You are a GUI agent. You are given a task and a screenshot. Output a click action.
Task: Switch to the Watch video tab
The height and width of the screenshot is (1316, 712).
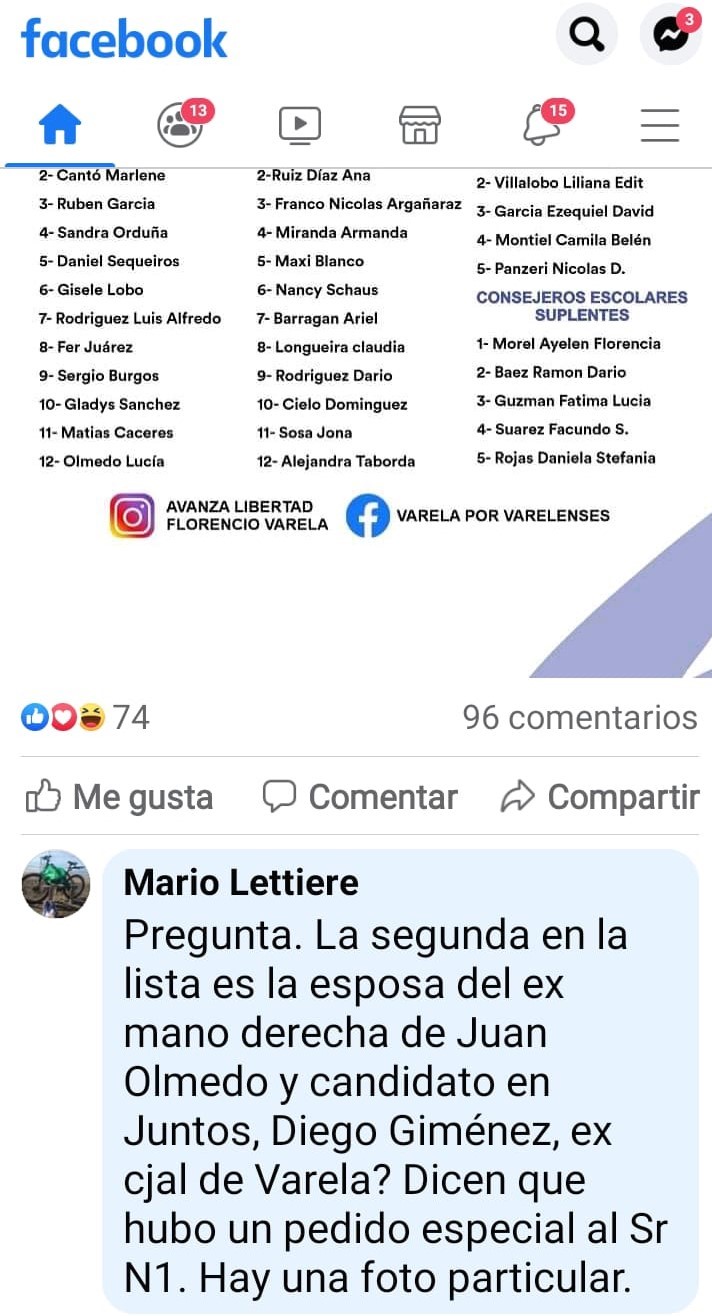point(300,125)
